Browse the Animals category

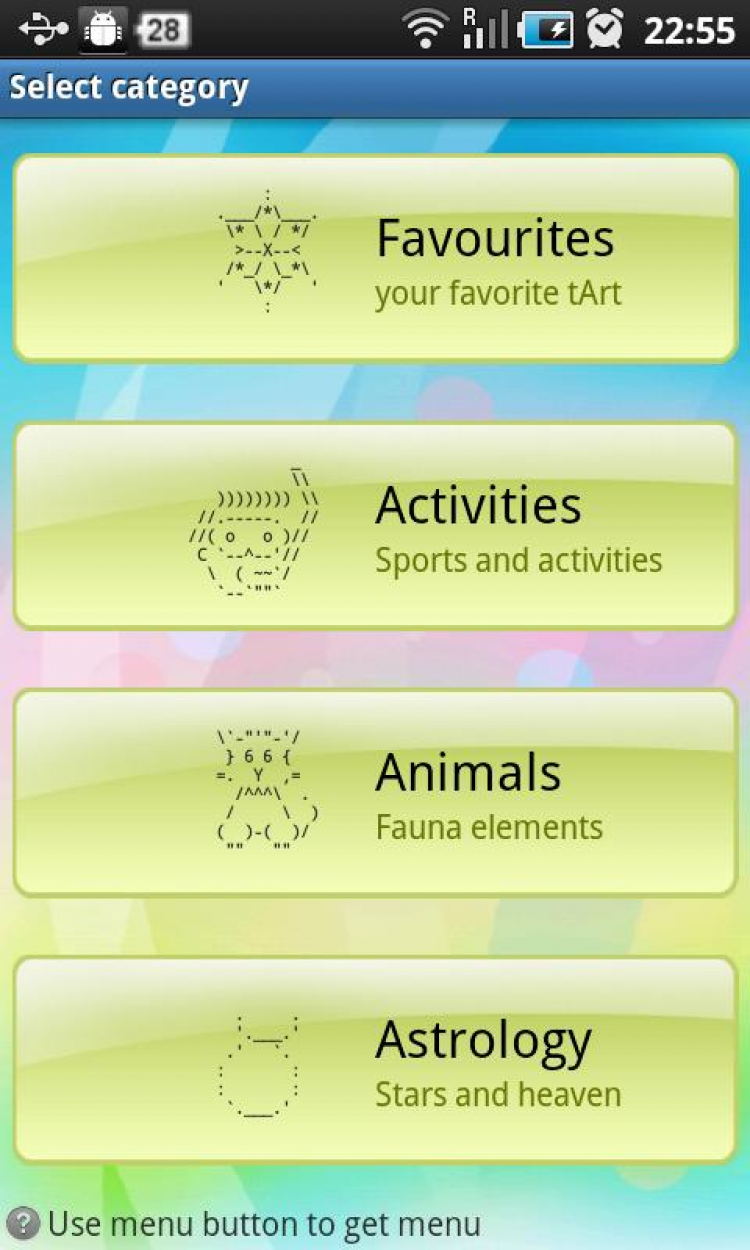pos(375,792)
